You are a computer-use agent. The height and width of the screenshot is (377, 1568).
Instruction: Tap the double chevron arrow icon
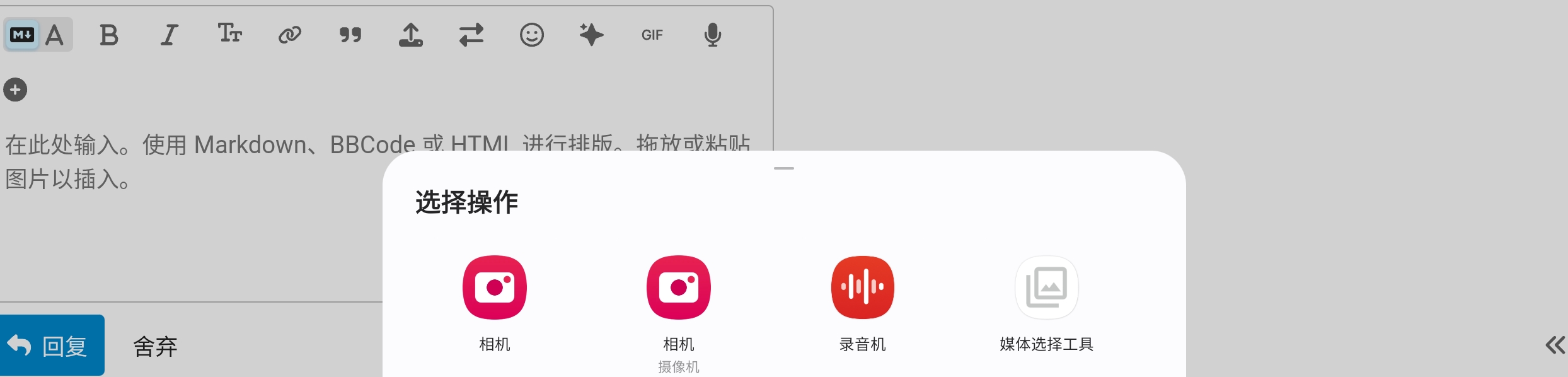(x=1555, y=345)
